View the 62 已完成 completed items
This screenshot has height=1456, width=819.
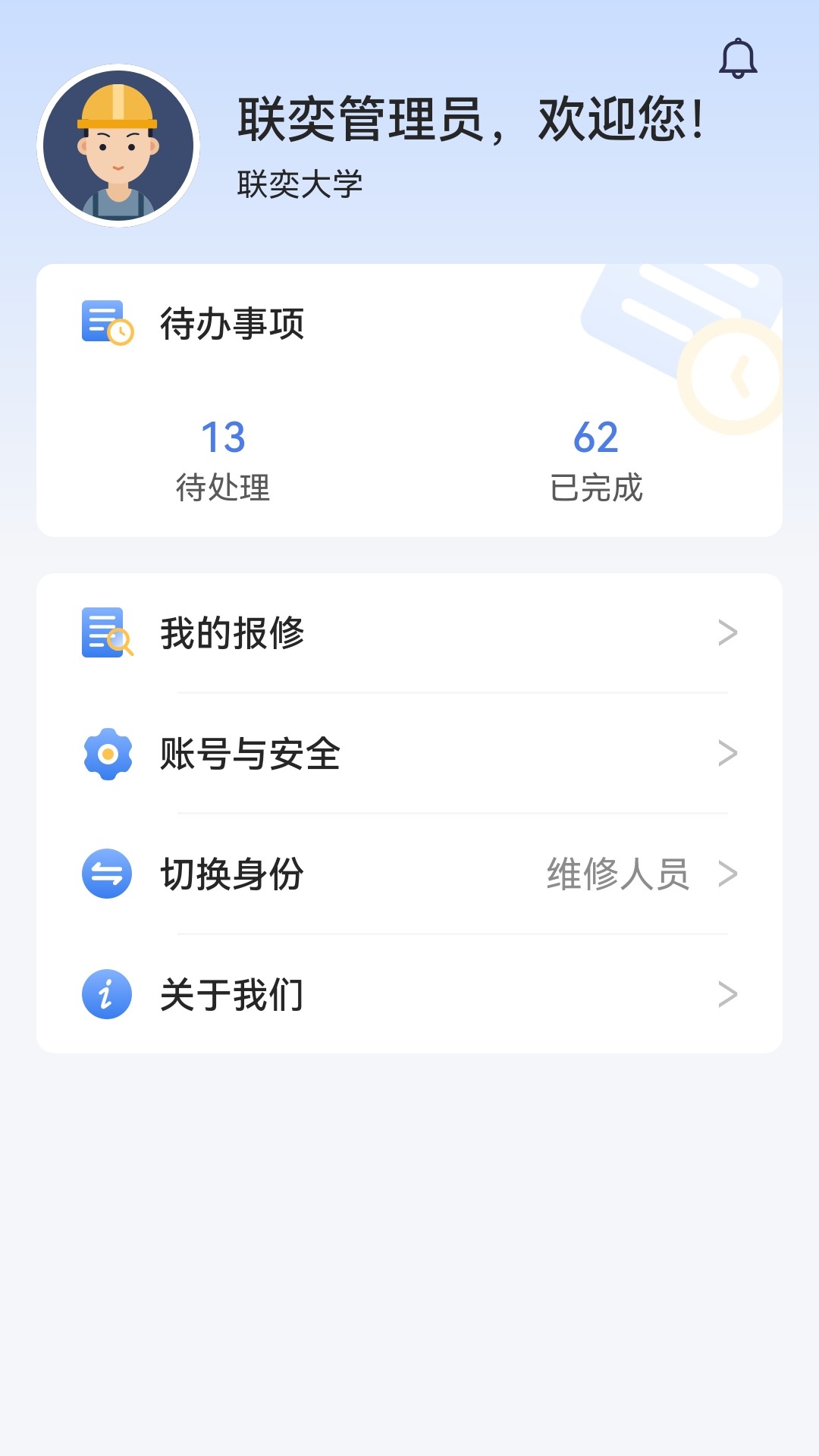(596, 460)
